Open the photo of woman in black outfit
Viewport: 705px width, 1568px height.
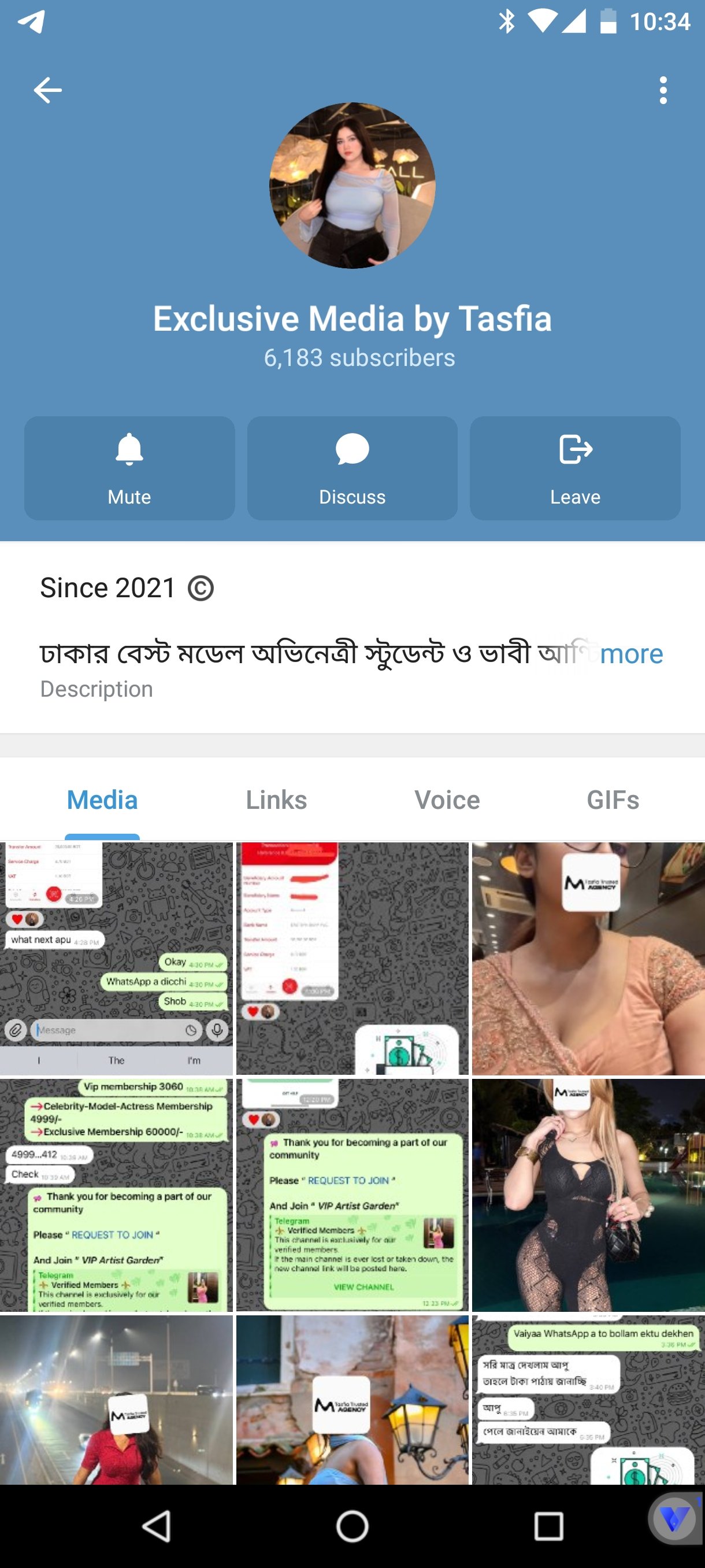click(588, 1195)
